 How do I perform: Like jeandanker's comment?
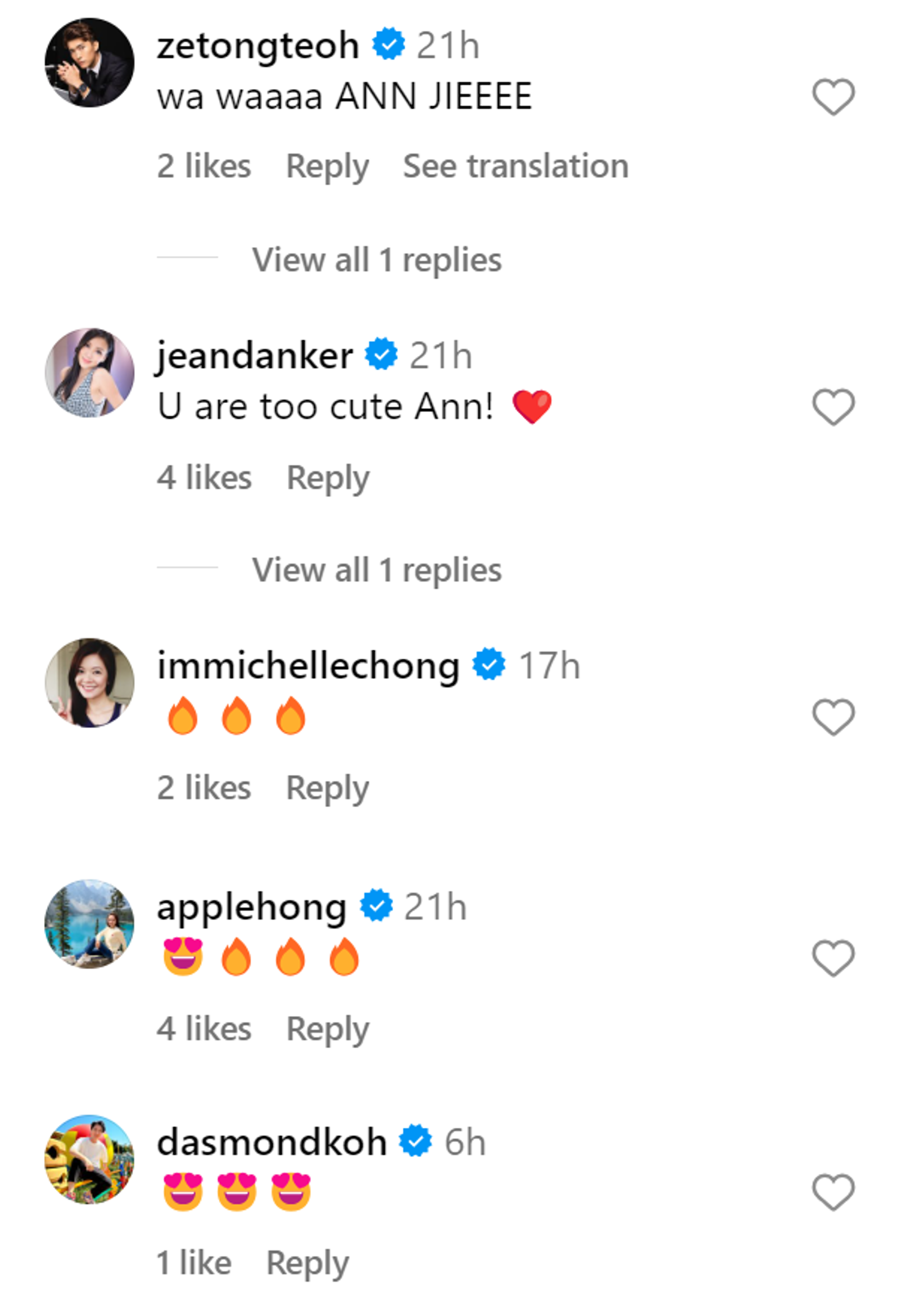click(833, 407)
